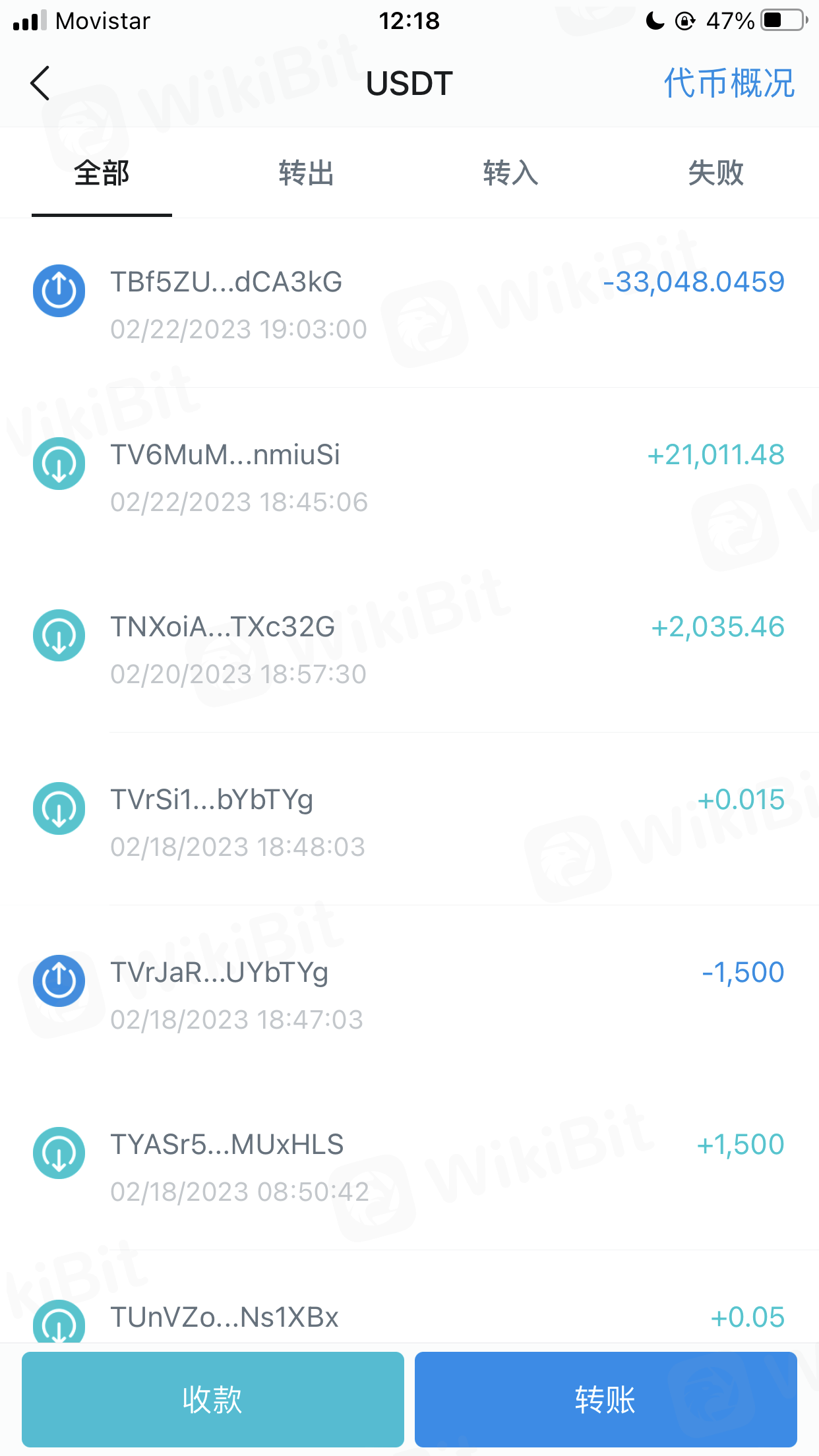This screenshot has width=819, height=1456.
Task: Switch to the 失败 tab
Action: [x=715, y=174]
